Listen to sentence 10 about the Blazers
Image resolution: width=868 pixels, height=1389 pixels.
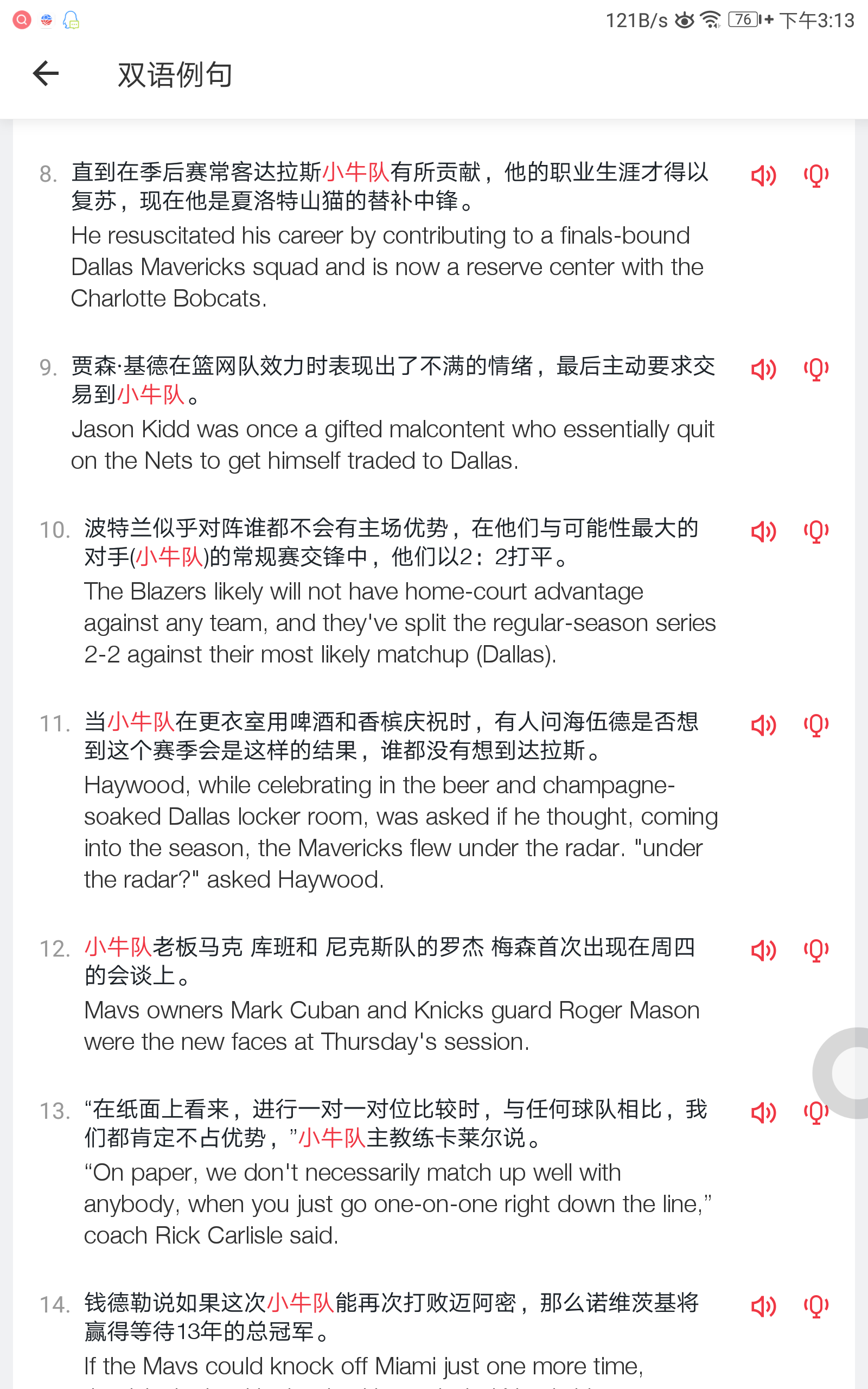[763, 532]
